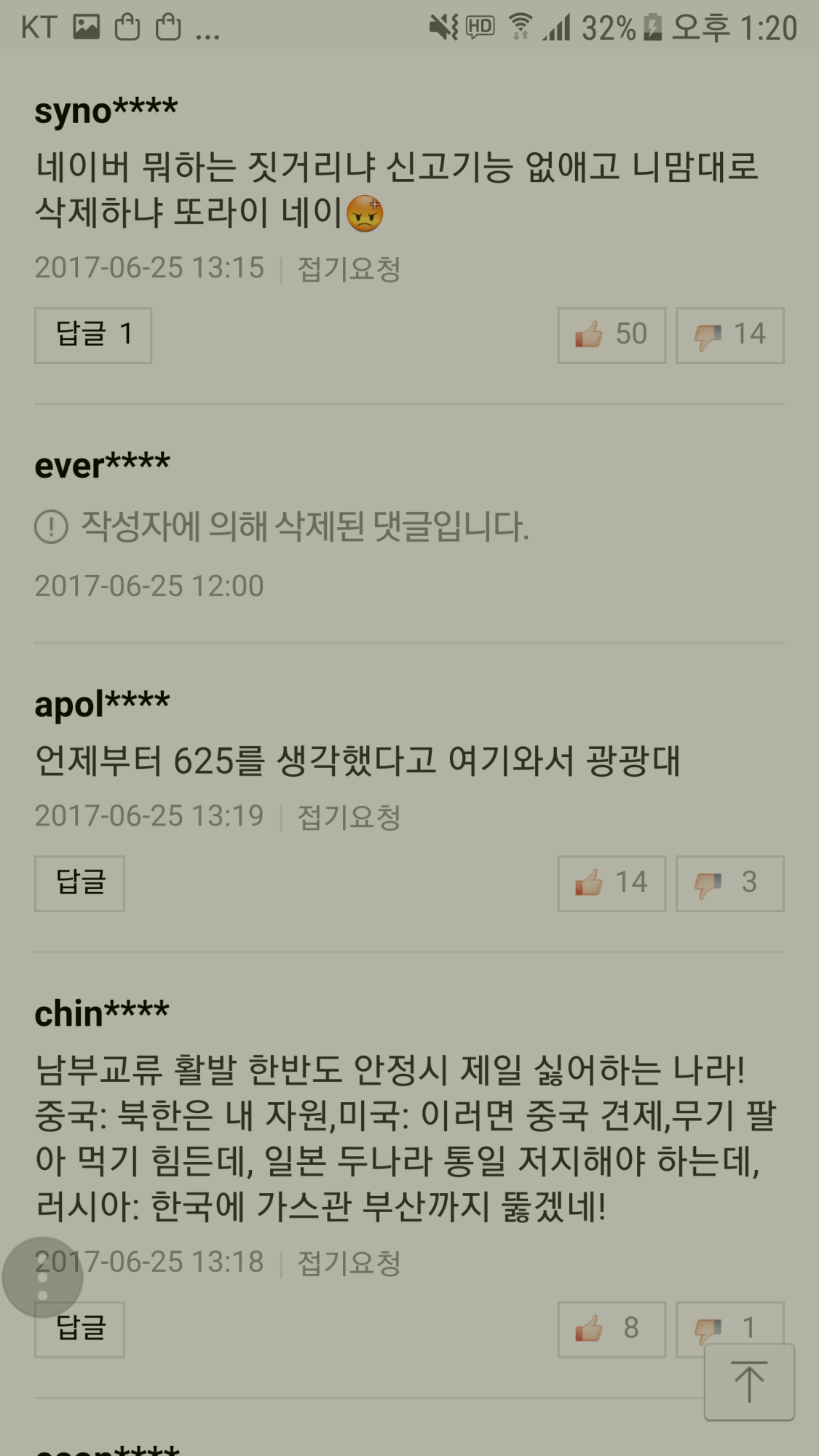
Task: Request folding of chin**** comment
Action: click(349, 1263)
